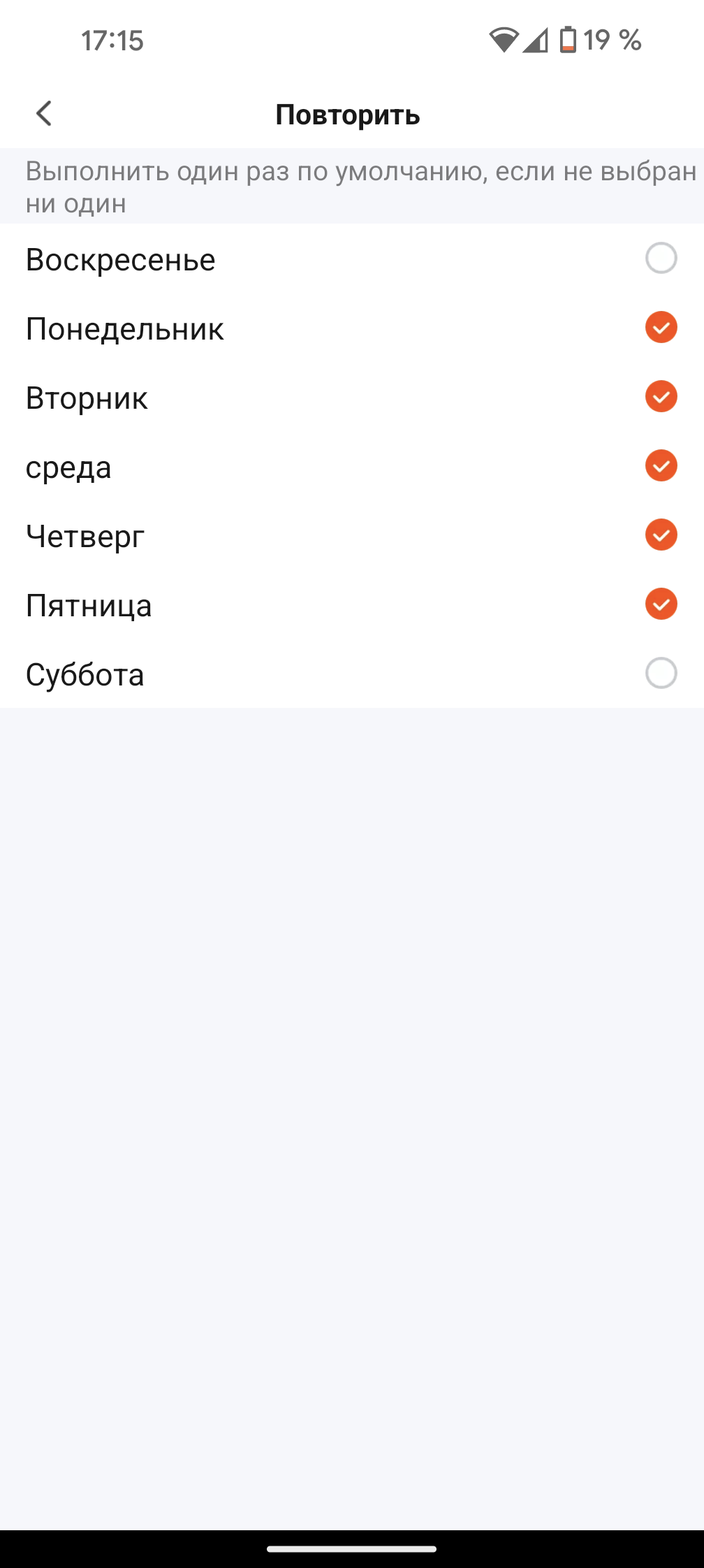Go back from the Повторить screen
Viewport: 704px width, 1568px height.
pos(44,113)
